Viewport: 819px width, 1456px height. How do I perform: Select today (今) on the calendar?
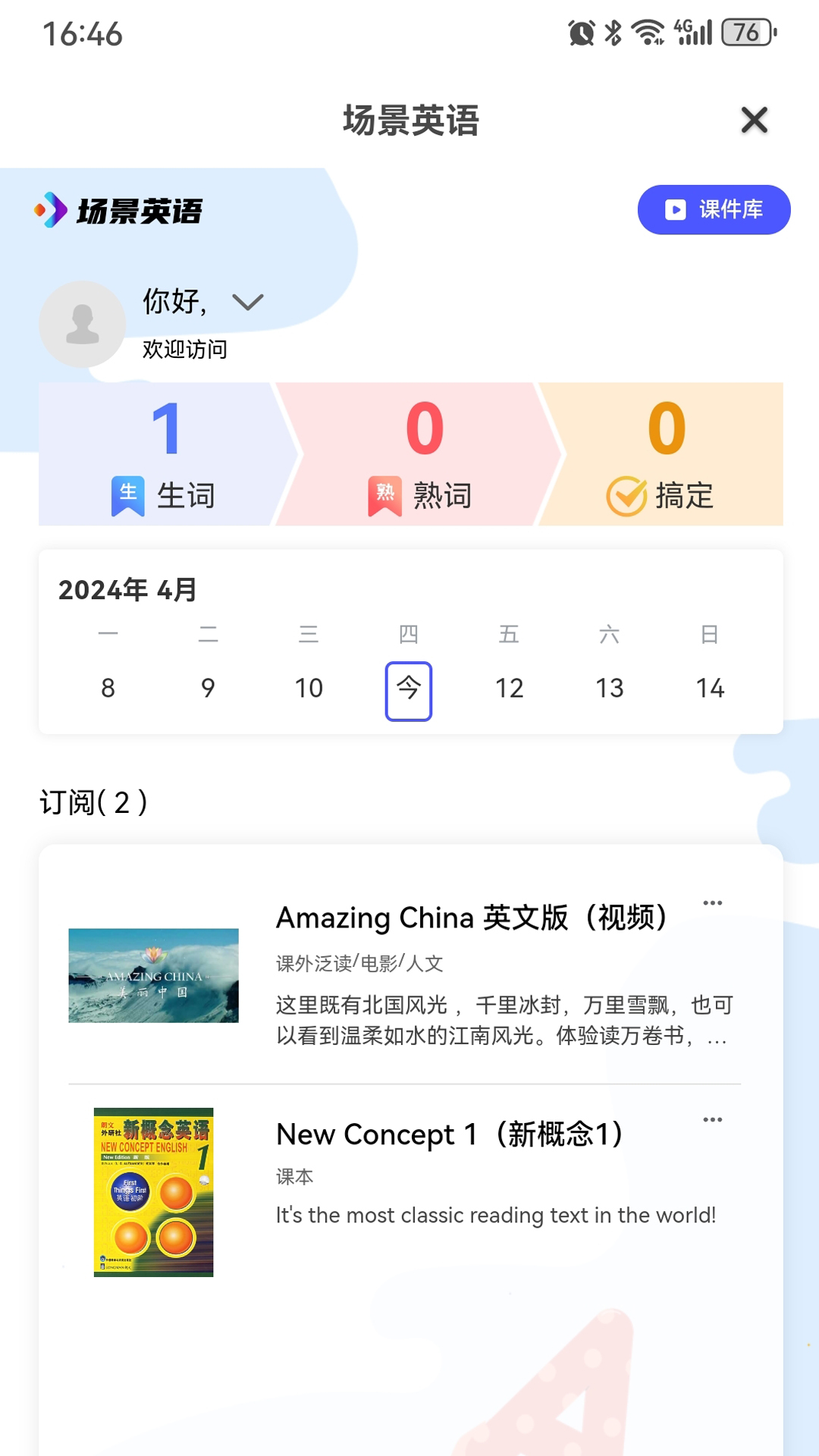(x=409, y=690)
